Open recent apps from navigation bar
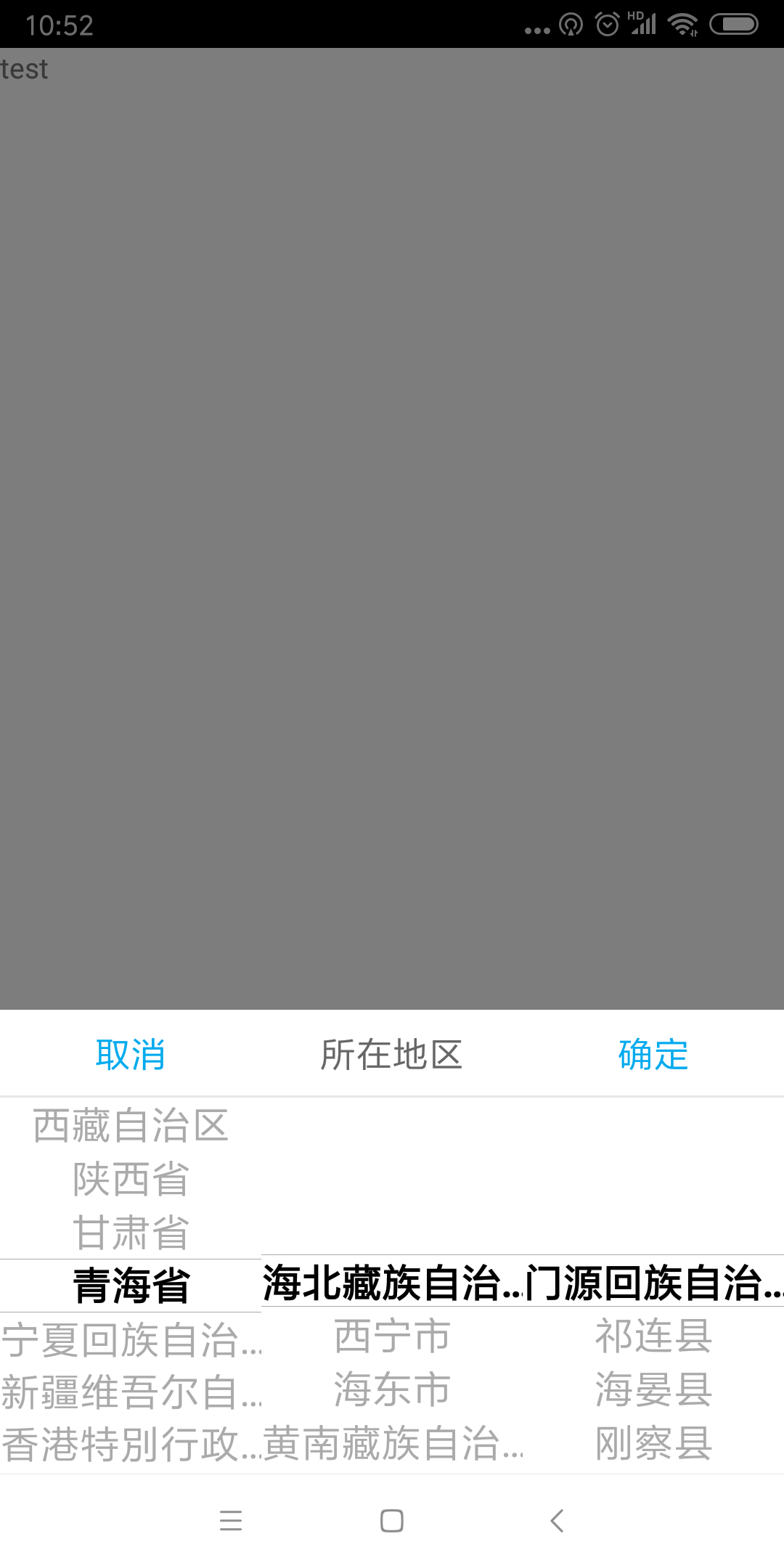784x1568 pixels. [230, 1520]
